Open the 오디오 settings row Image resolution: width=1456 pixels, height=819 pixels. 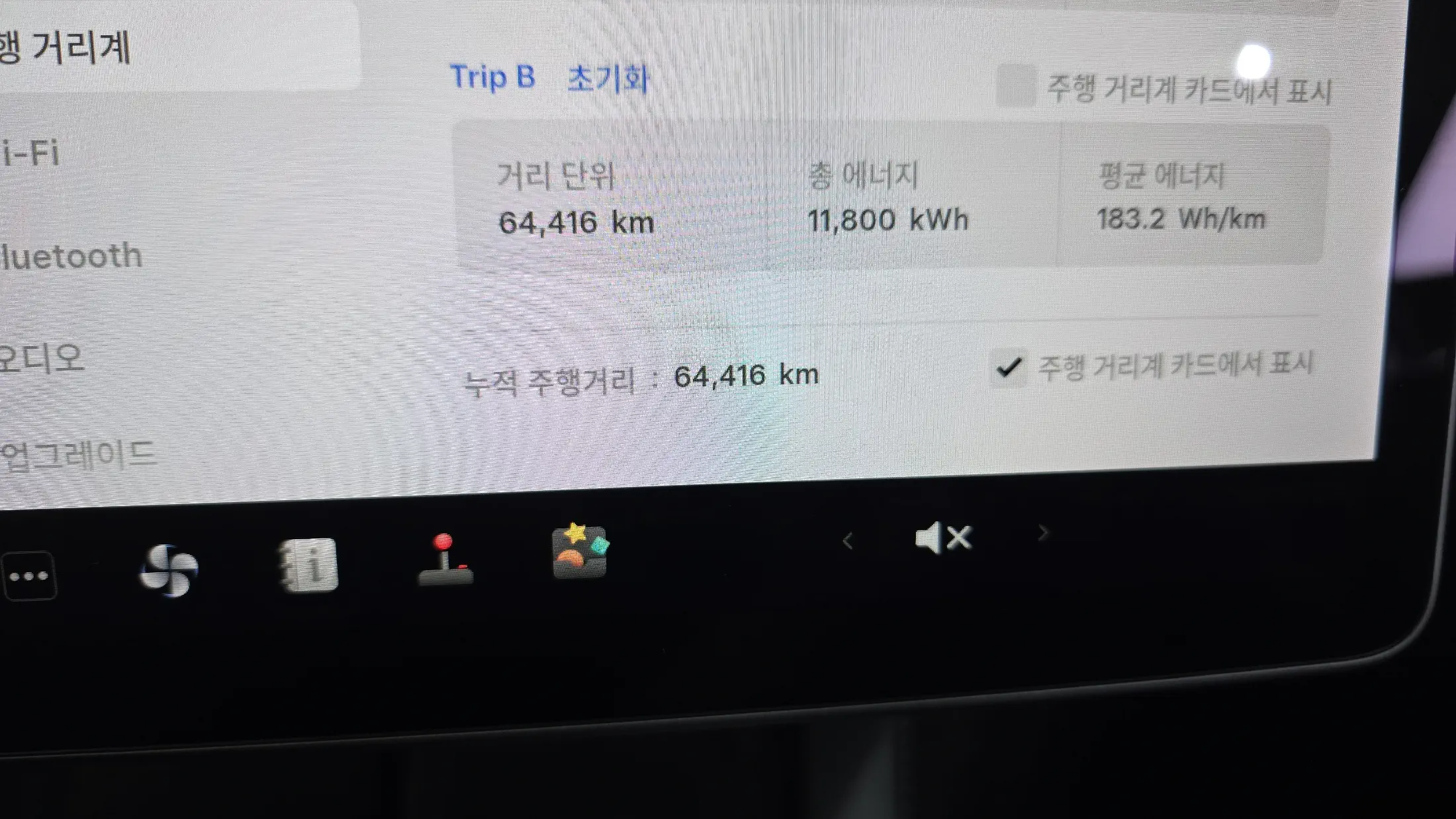click(42, 359)
